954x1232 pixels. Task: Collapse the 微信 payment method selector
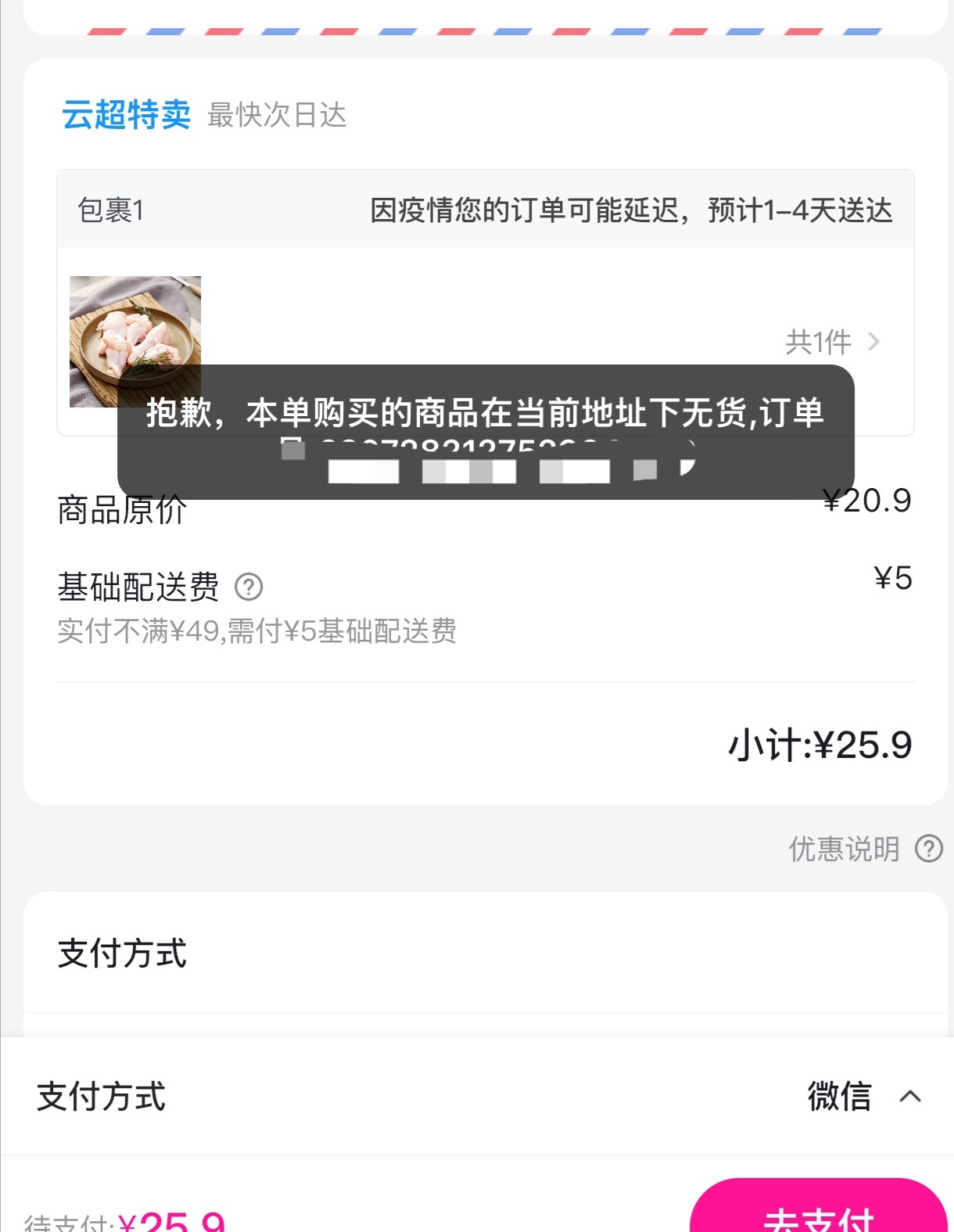909,1096
